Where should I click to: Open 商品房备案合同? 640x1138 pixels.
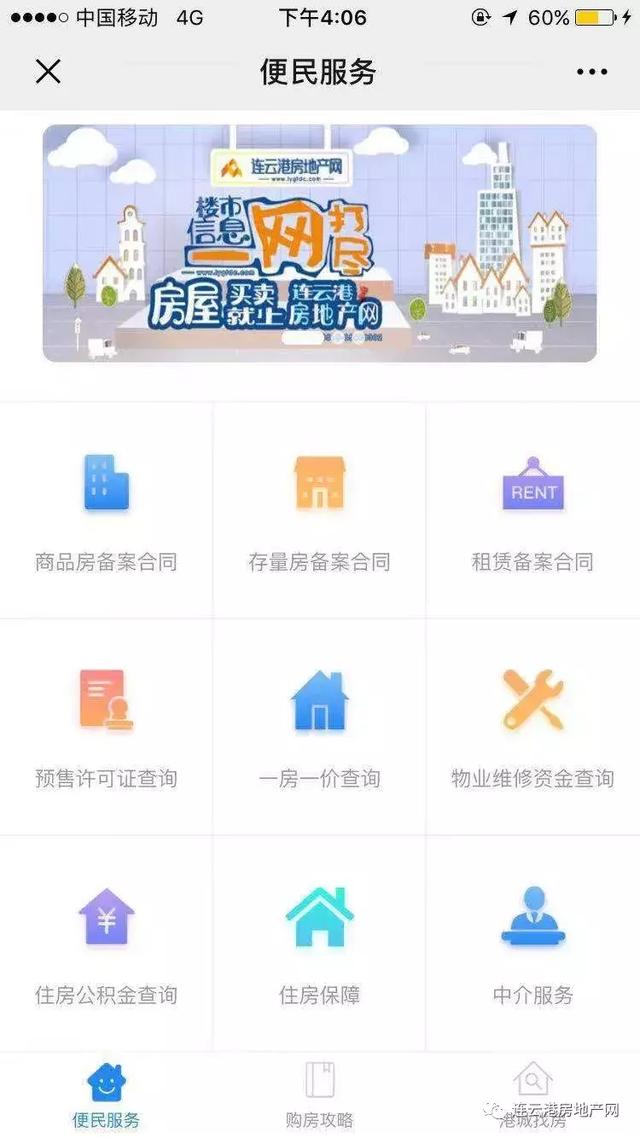coord(106,511)
